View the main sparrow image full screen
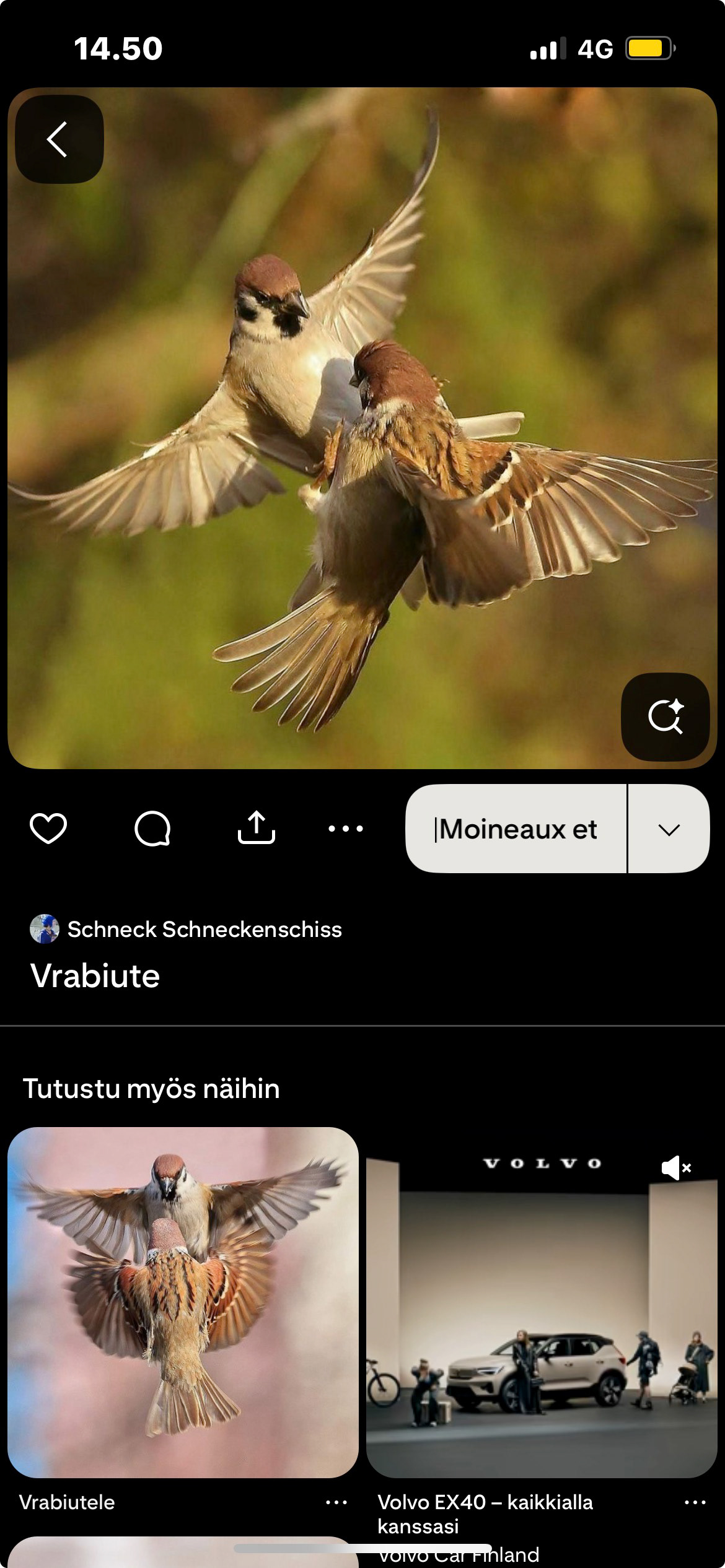Viewport: 725px width, 1568px height. [x=362, y=427]
